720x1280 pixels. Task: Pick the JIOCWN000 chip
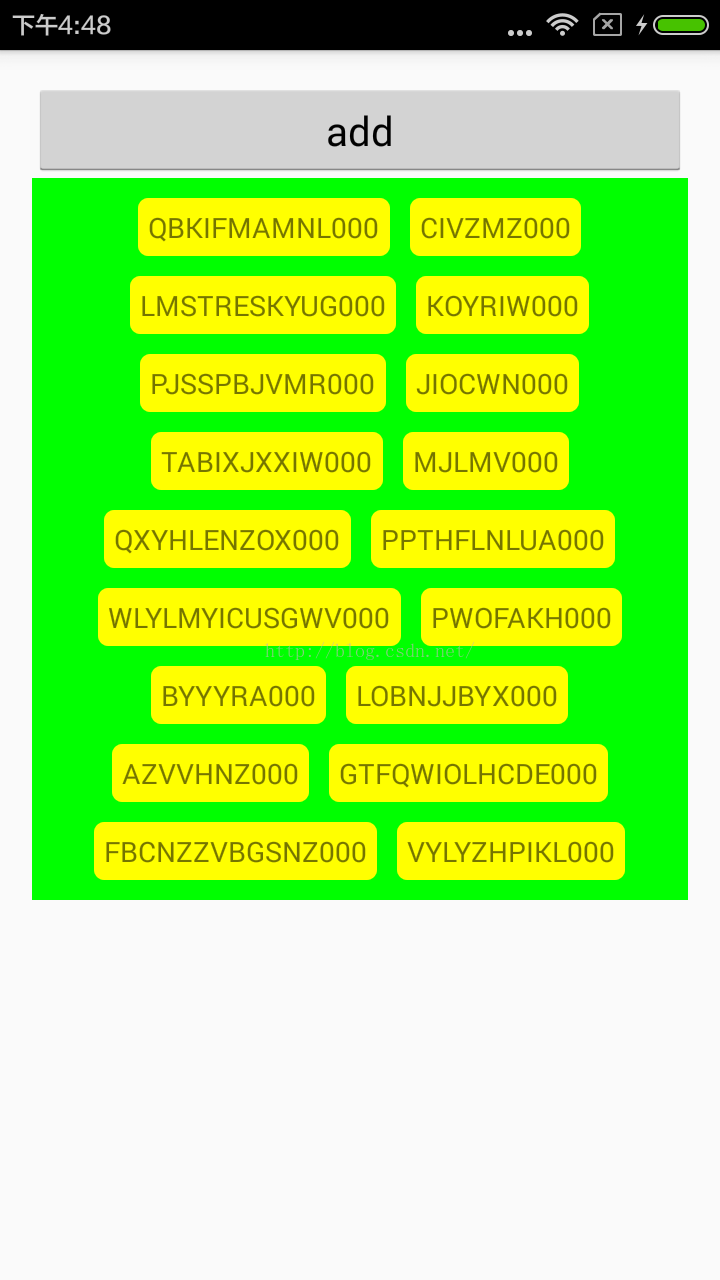(x=492, y=383)
